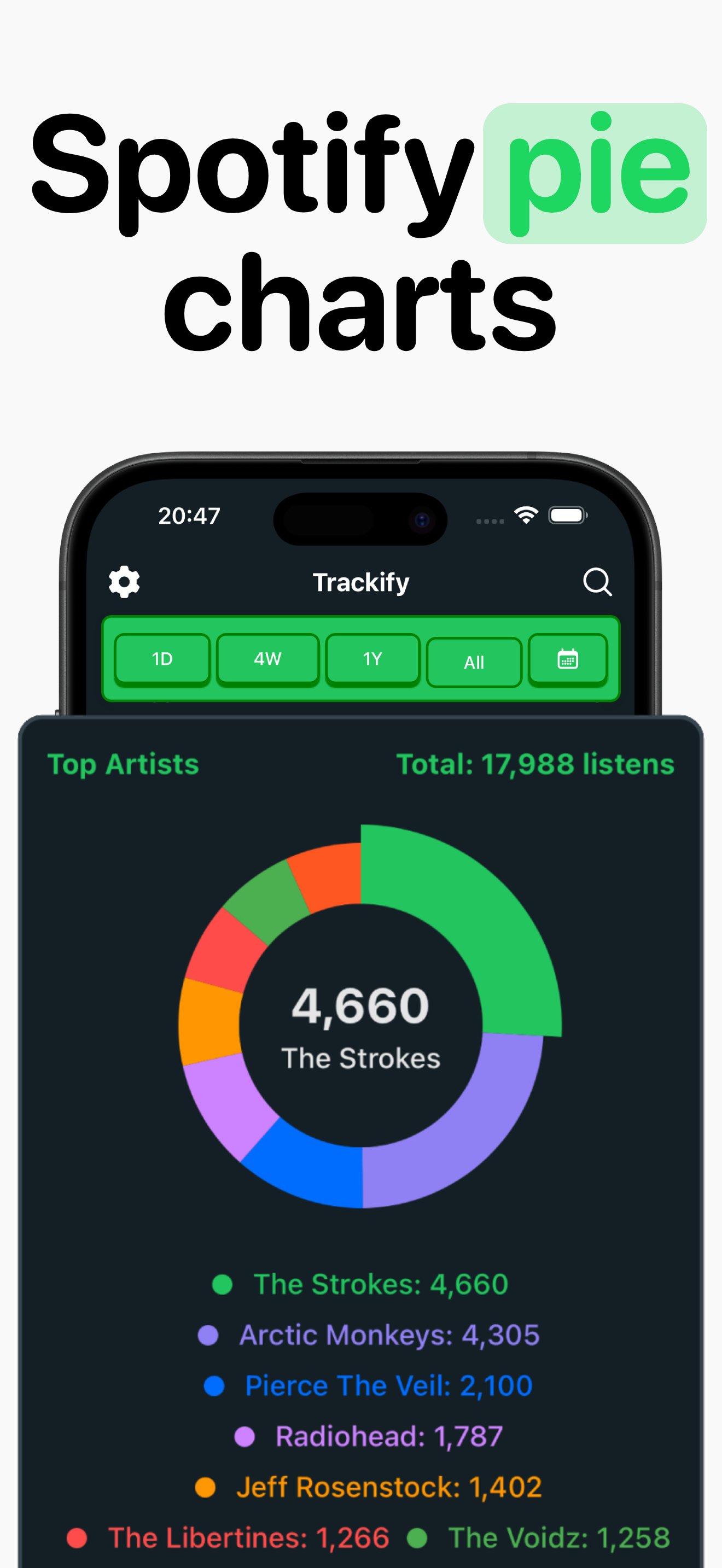722x1568 pixels.
Task: Click the Pierce The Veil legend entry
Action: (x=388, y=1385)
